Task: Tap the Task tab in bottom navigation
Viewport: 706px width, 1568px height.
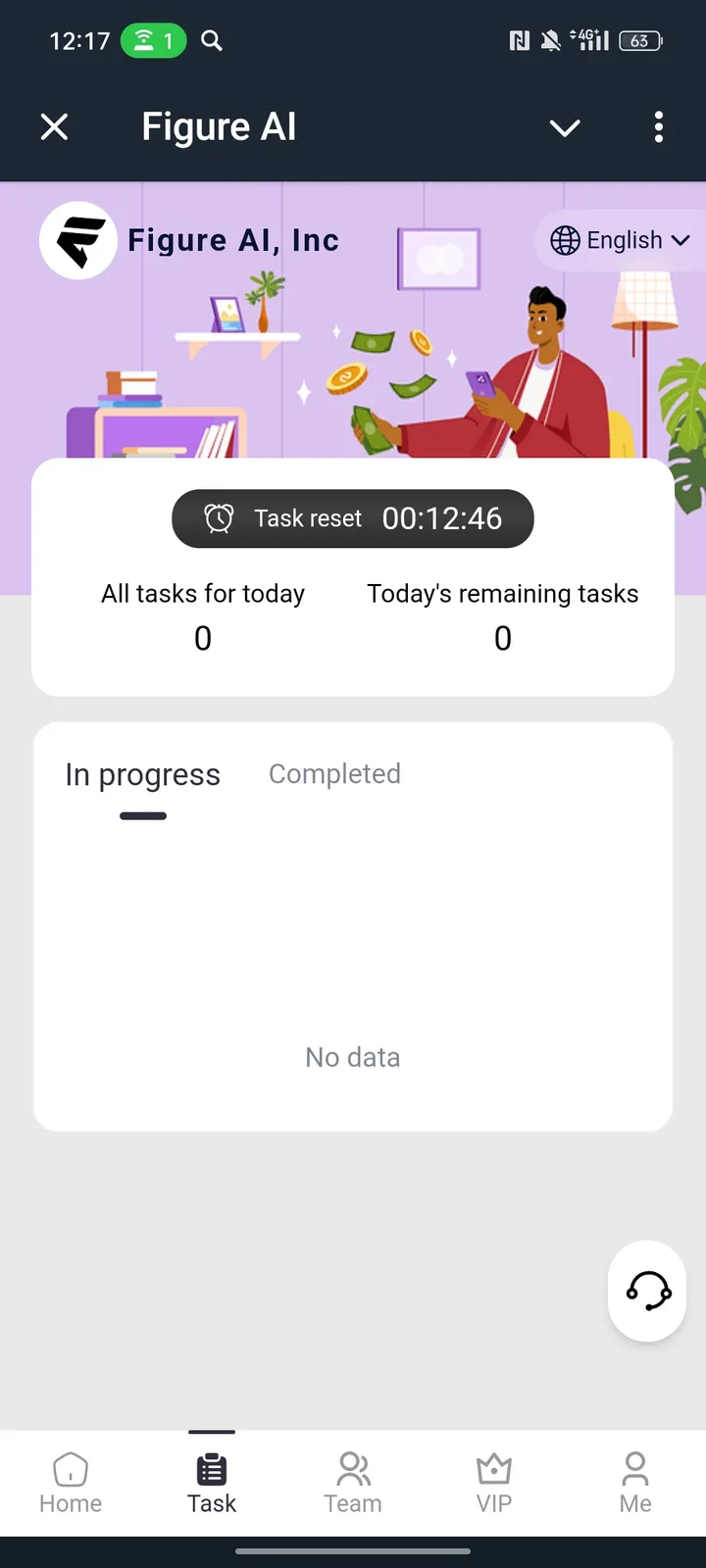Action: (x=212, y=1484)
